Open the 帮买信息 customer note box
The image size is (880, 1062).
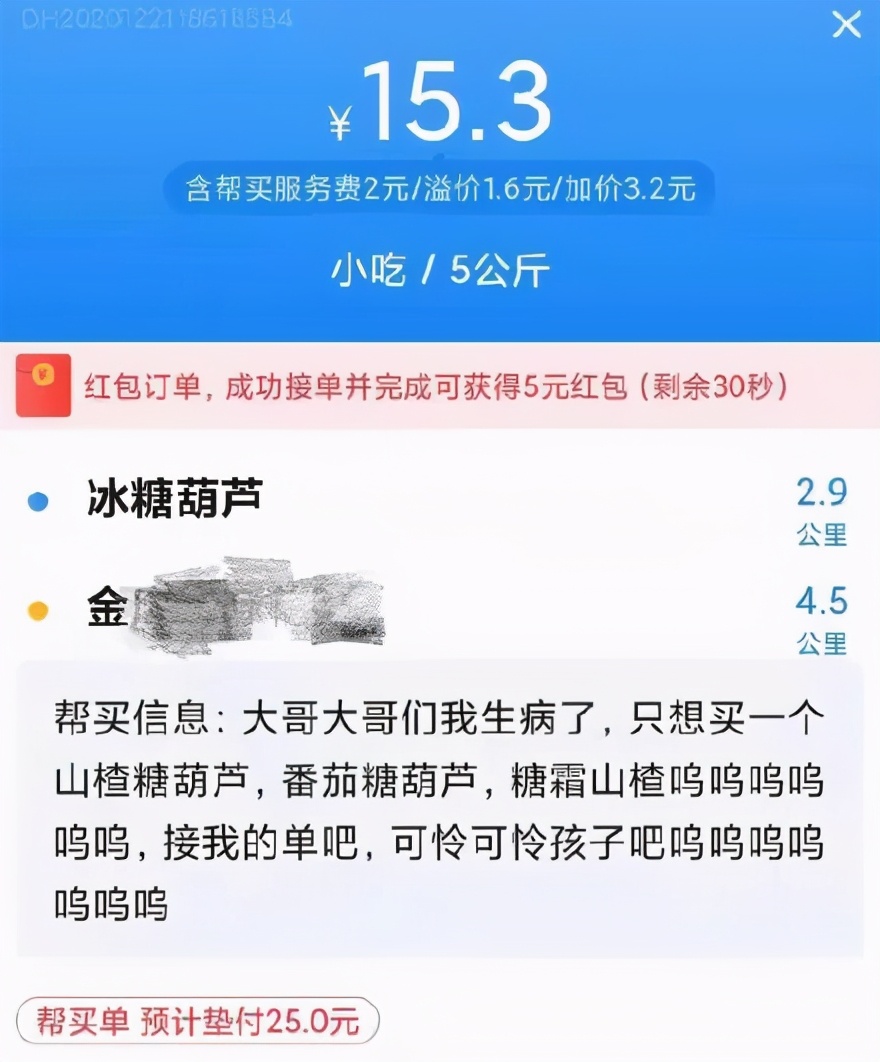point(440,798)
